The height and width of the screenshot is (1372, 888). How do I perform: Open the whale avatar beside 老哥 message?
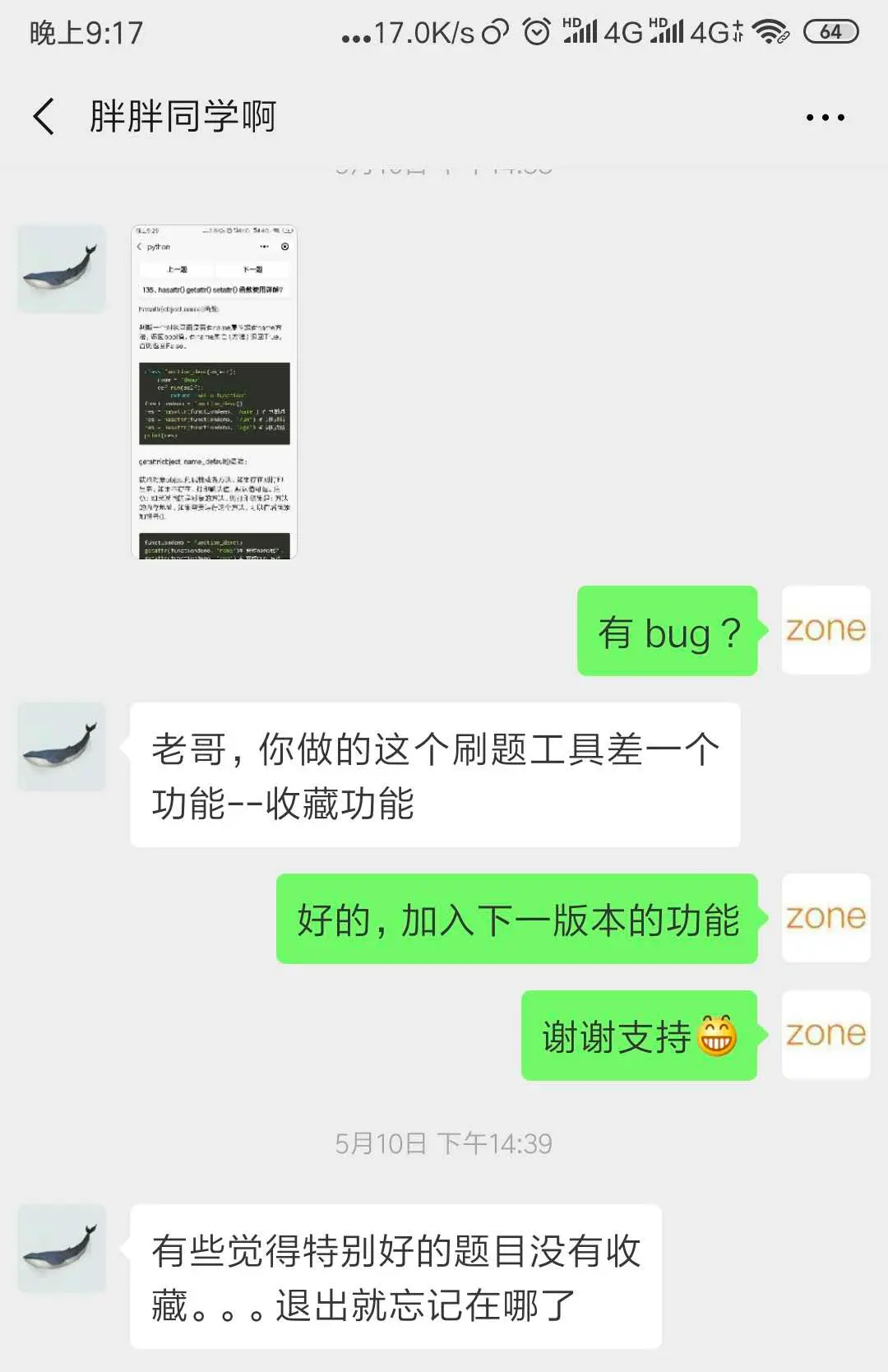click(x=62, y=747)
